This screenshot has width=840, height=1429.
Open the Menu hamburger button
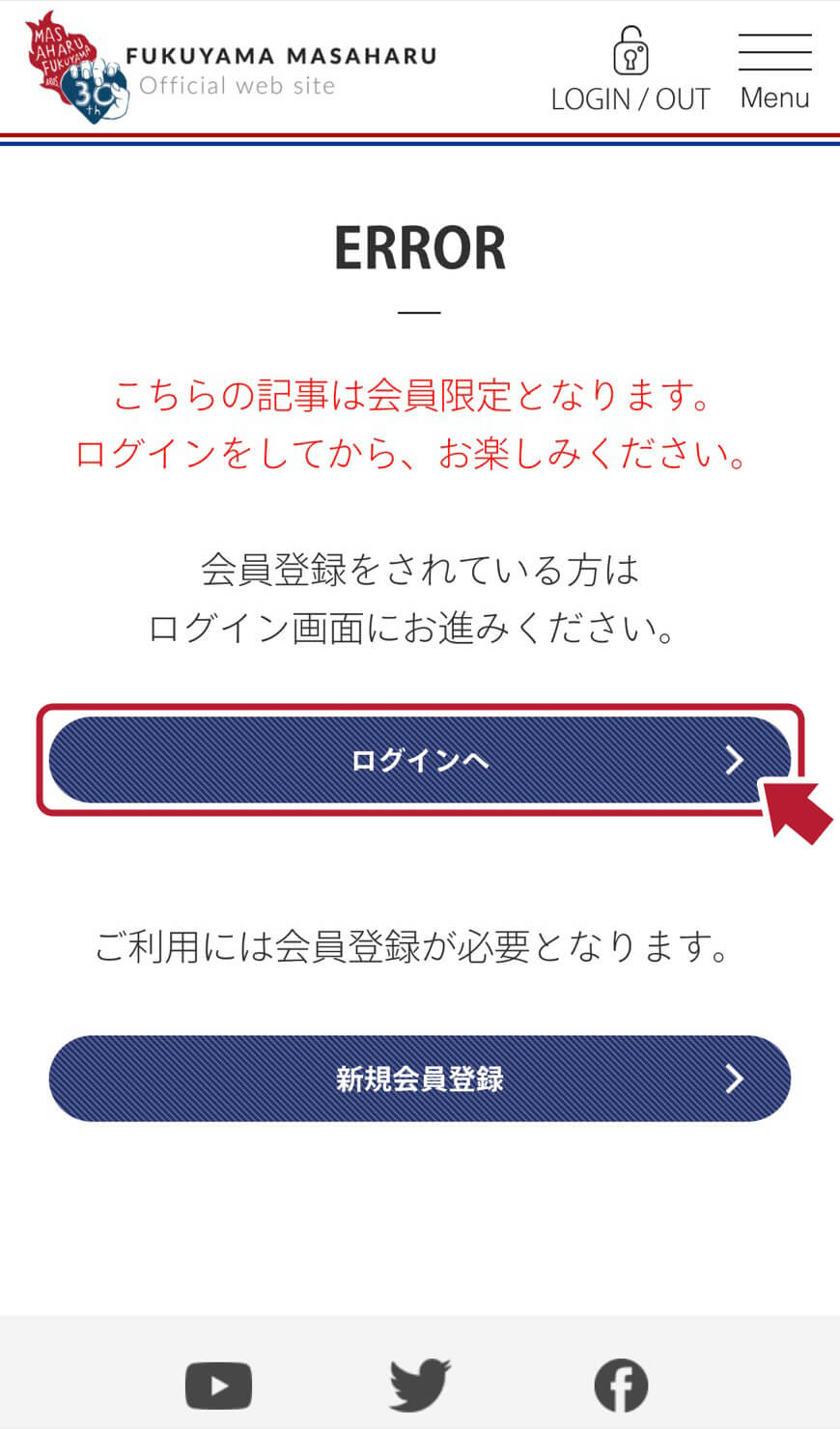pyautogui.click(x=774, y=71)
